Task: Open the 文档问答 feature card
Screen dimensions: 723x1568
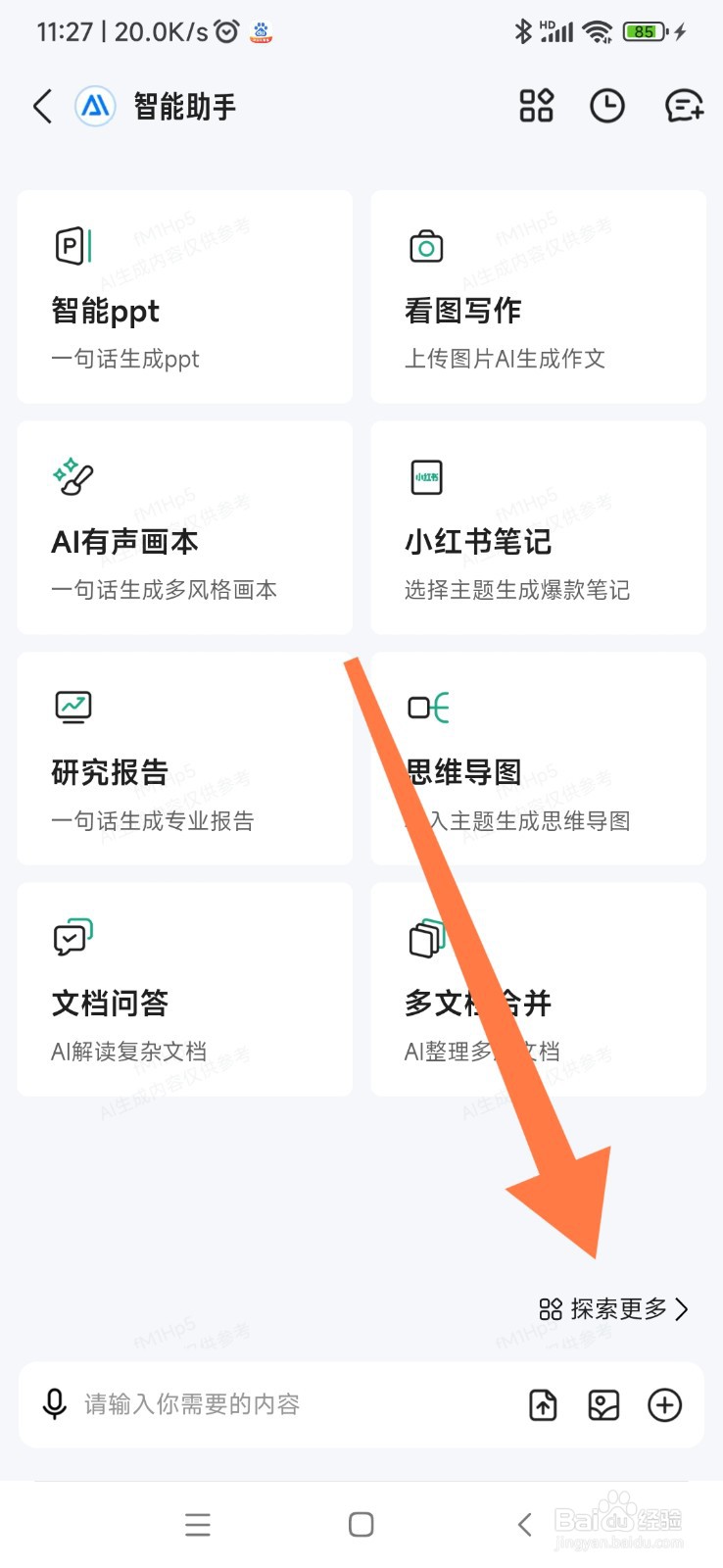Action: click(184, 988)
